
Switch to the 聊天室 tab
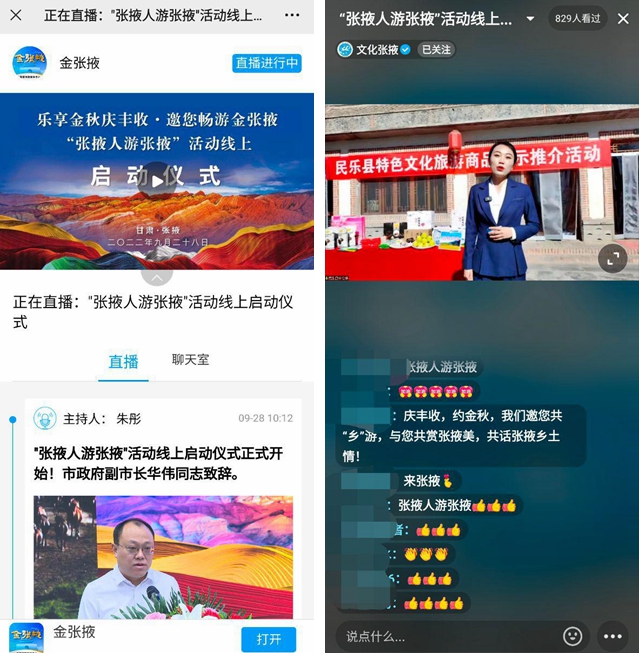point(190,360)
